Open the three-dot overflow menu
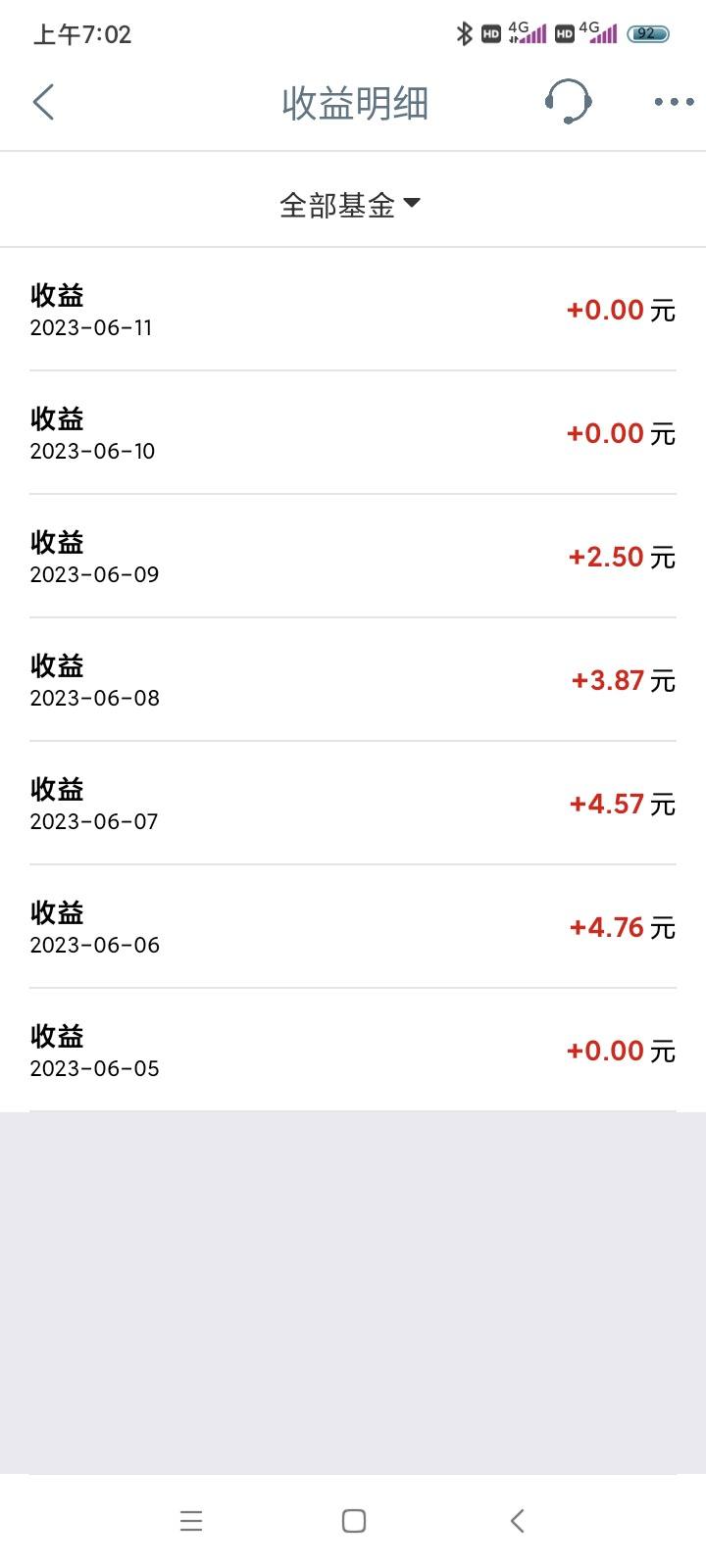706x1568 pixels. [674, 102]
